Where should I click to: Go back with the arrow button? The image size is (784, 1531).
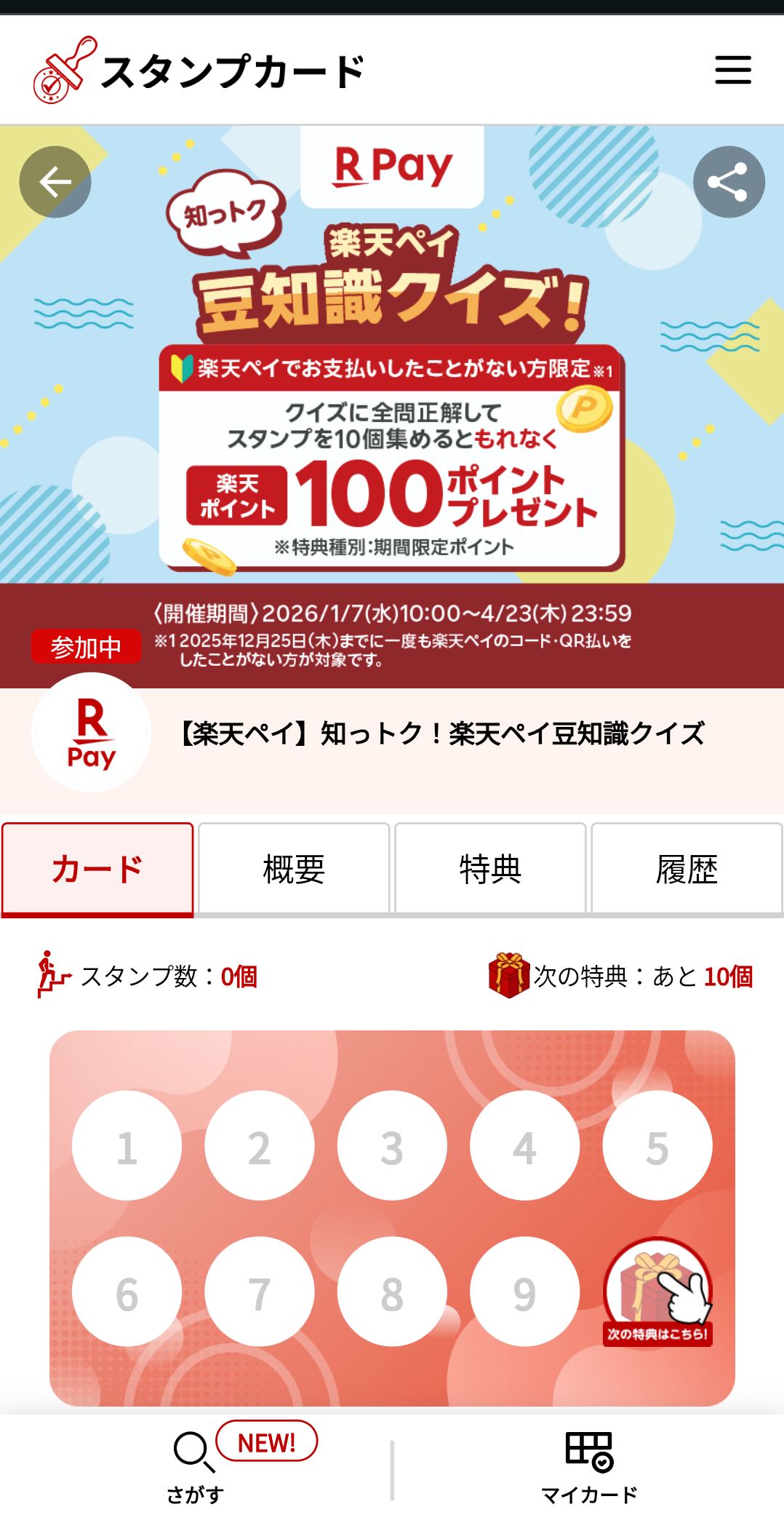click(55, 182)
